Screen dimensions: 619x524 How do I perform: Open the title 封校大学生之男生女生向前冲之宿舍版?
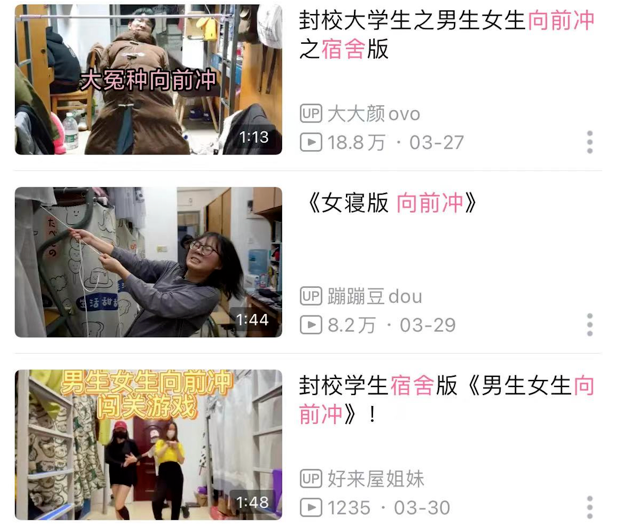coord(446,34)
